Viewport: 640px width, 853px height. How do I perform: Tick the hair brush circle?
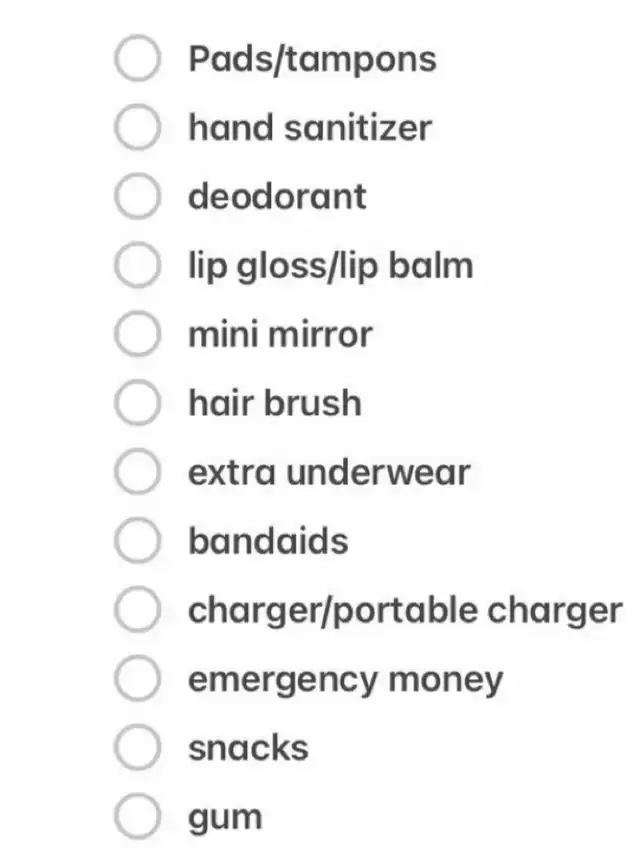[138, 403]
